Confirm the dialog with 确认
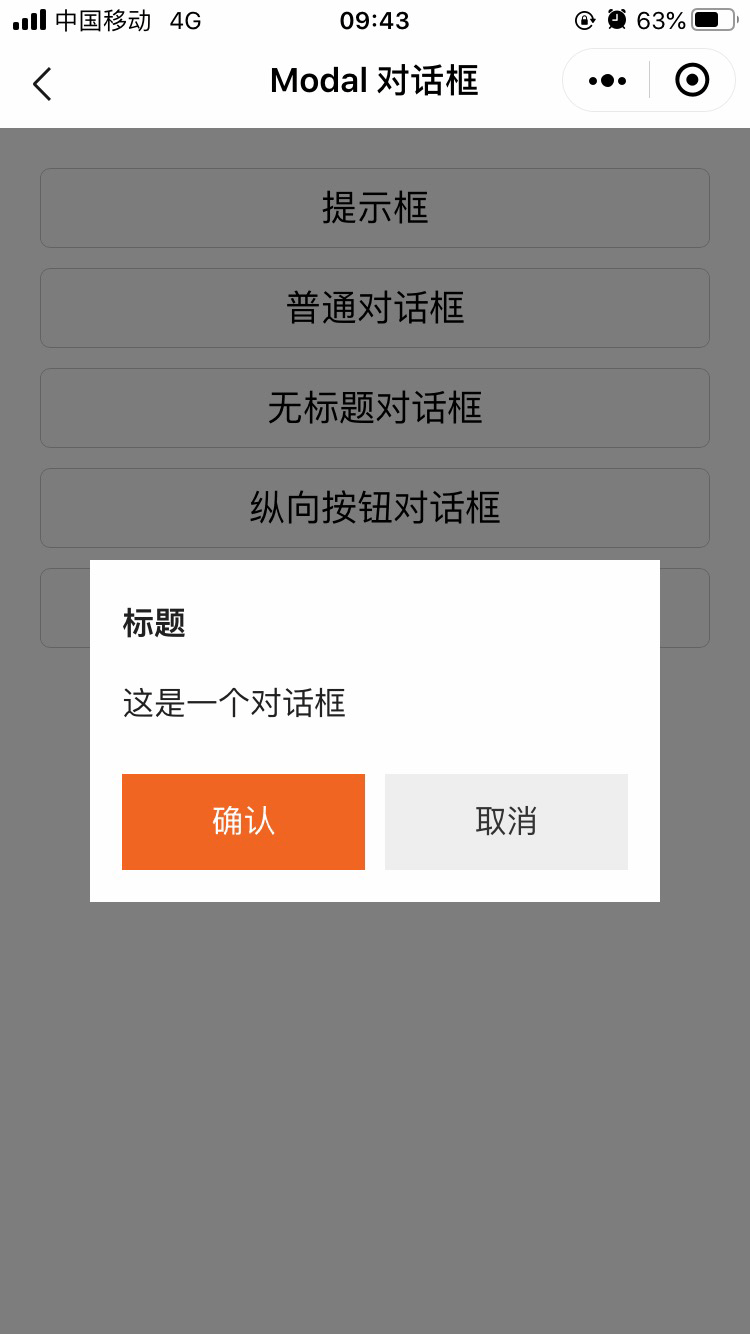This screenshot has height=1334, width=750. (x=243, y=822)
